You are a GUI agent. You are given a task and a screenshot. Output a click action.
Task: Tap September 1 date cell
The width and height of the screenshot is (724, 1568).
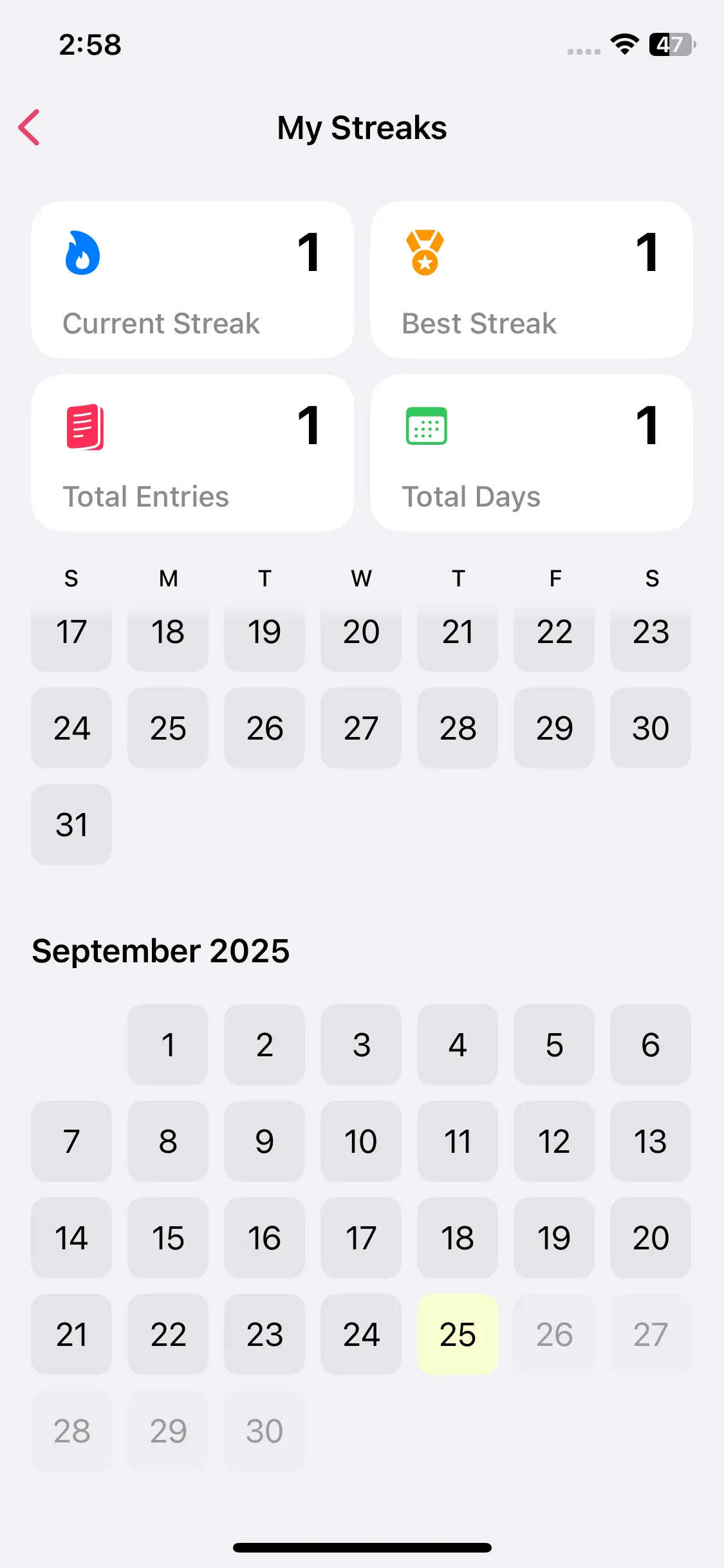click(168, 1044)
